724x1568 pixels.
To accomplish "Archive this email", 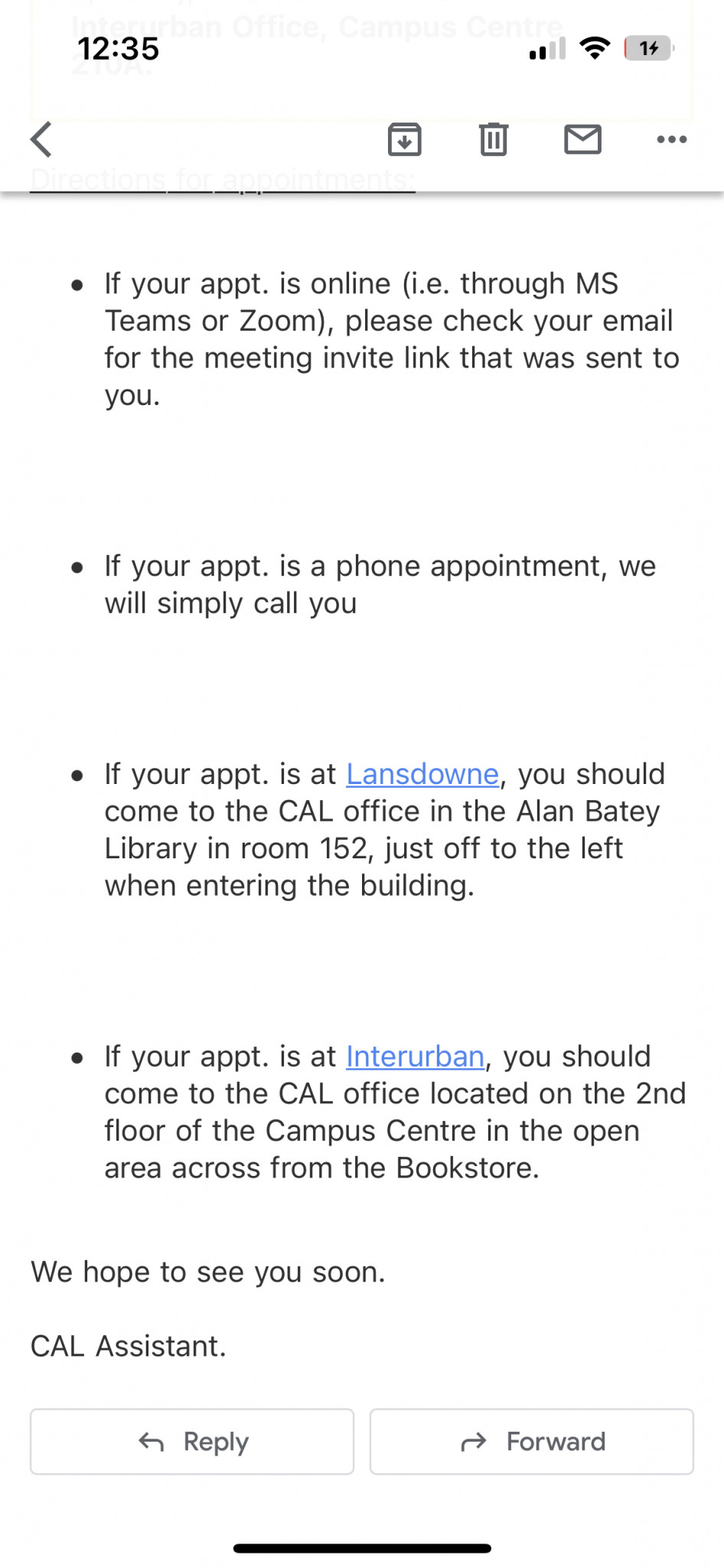I will click(404, 139).
